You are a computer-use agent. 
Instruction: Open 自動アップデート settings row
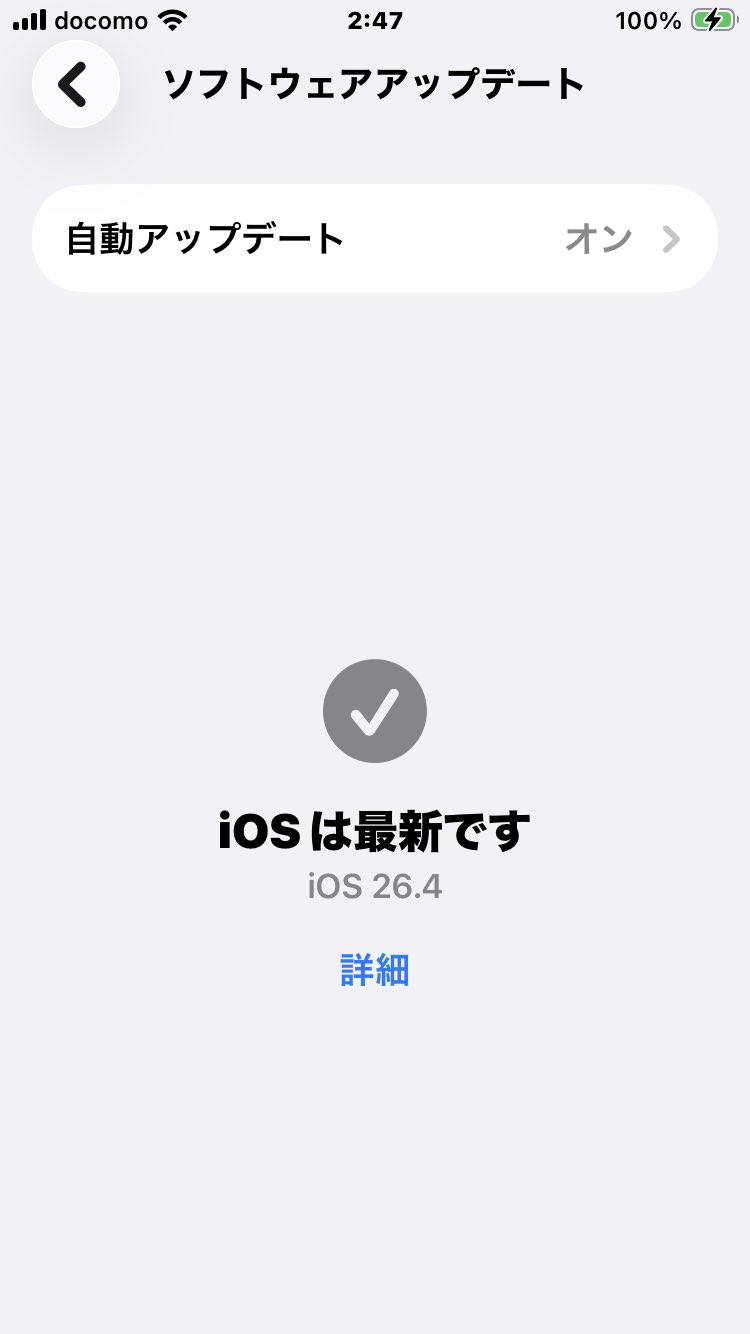tap(375, 239)
